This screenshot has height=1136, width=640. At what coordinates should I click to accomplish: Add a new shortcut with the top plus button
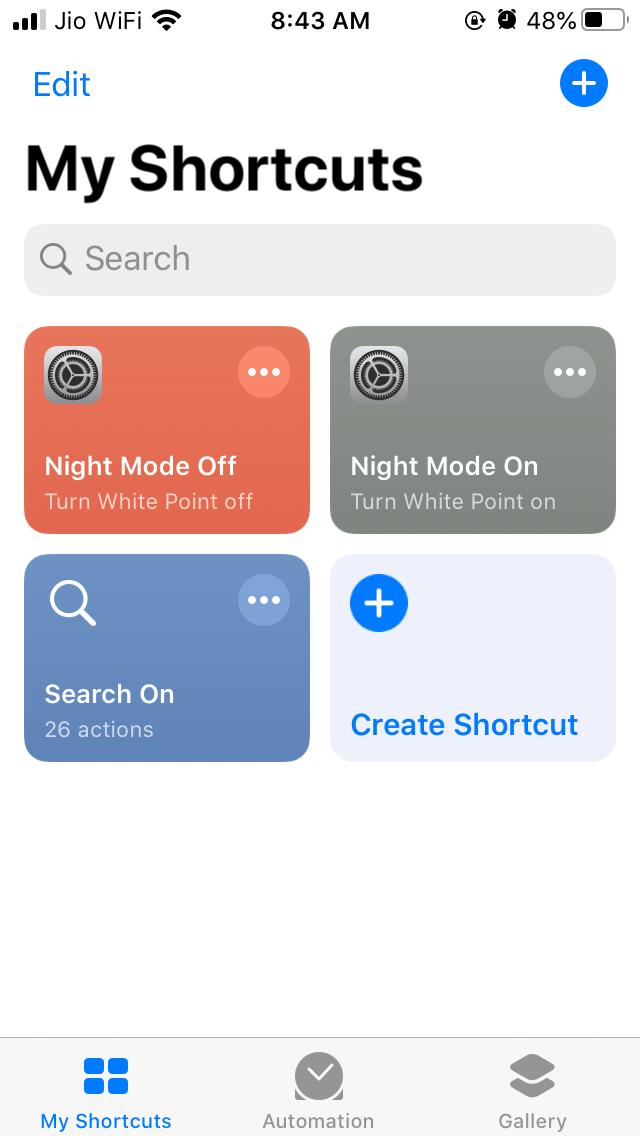(x=583, y=83)
